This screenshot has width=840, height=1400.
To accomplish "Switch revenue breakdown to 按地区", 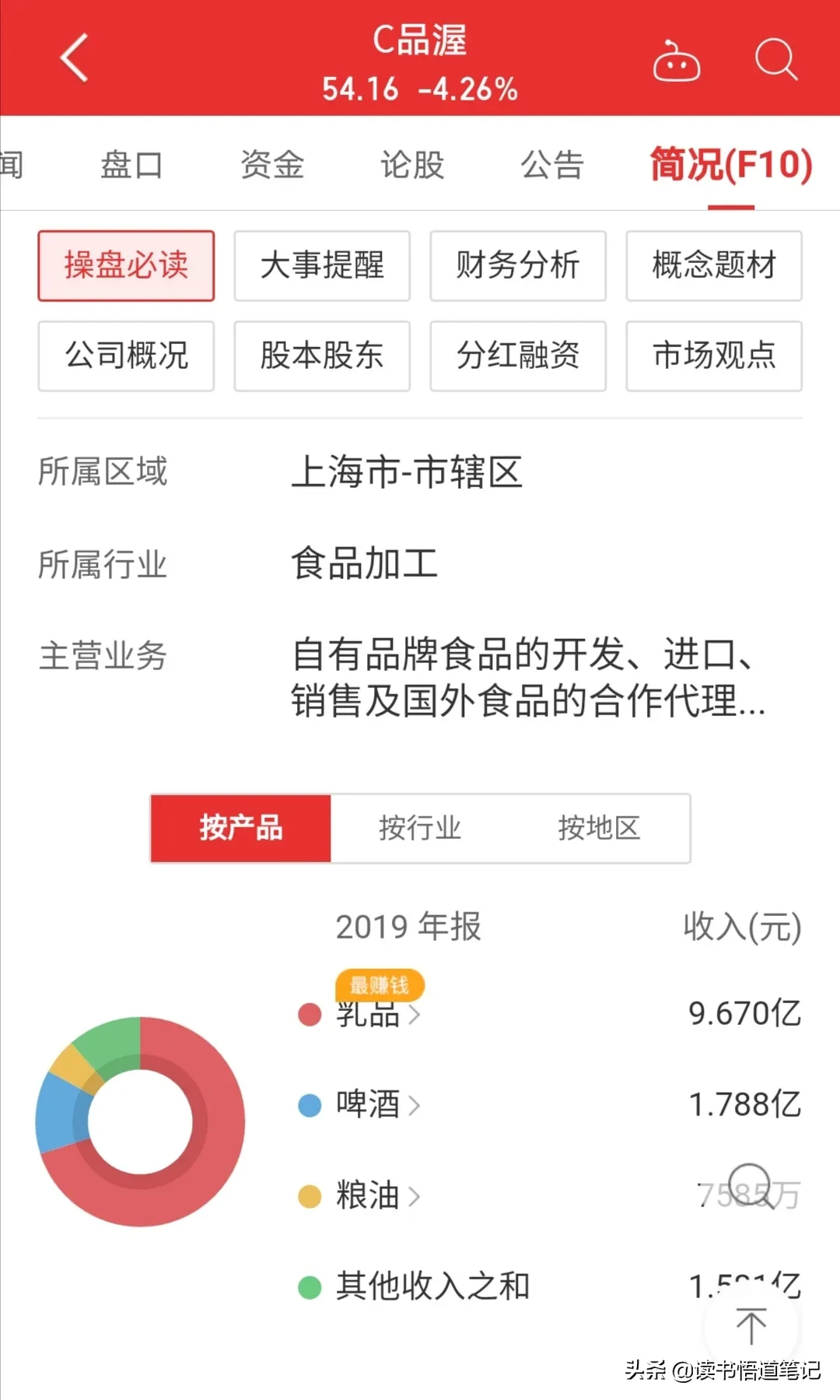I will 599,828.
